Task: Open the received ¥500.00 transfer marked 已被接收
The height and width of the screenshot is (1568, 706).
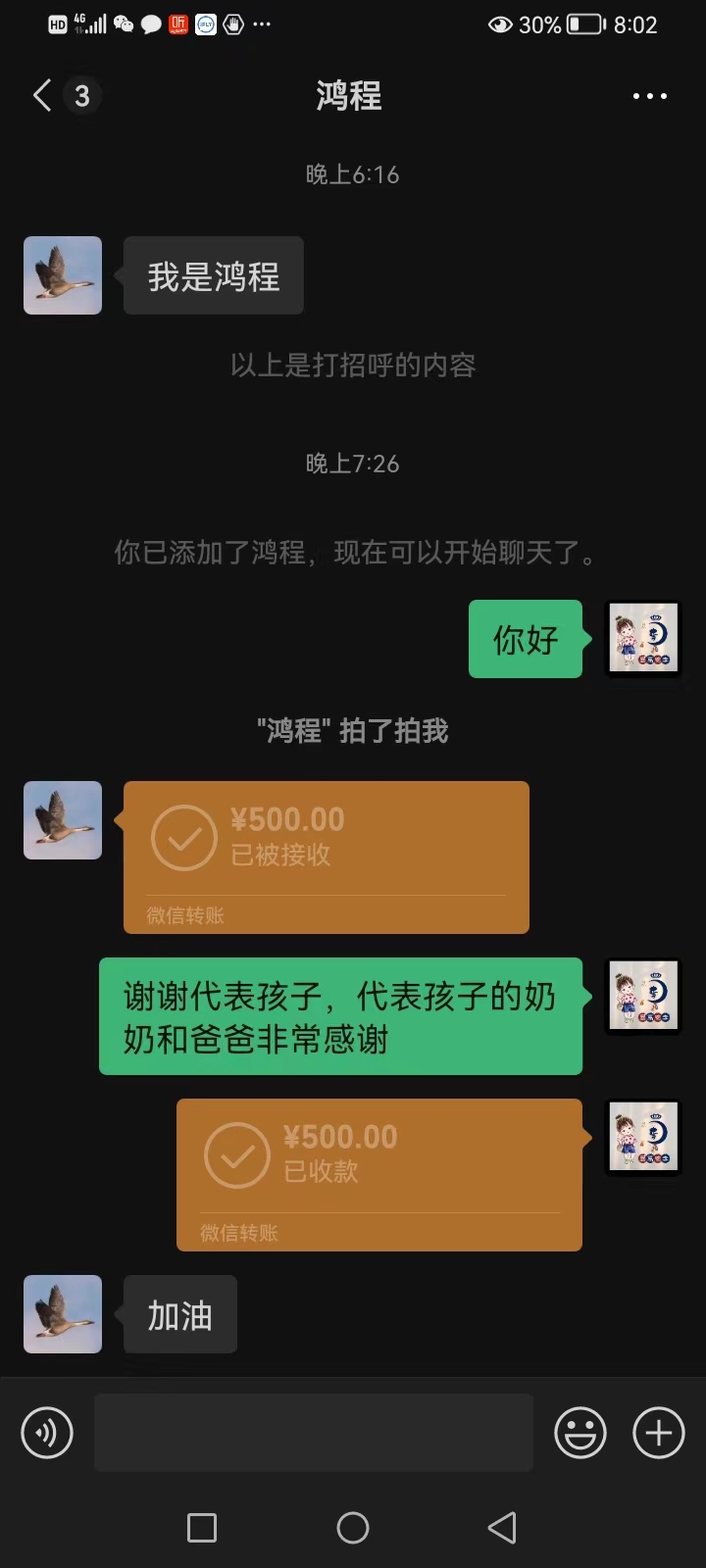Action: click(326, 857)
